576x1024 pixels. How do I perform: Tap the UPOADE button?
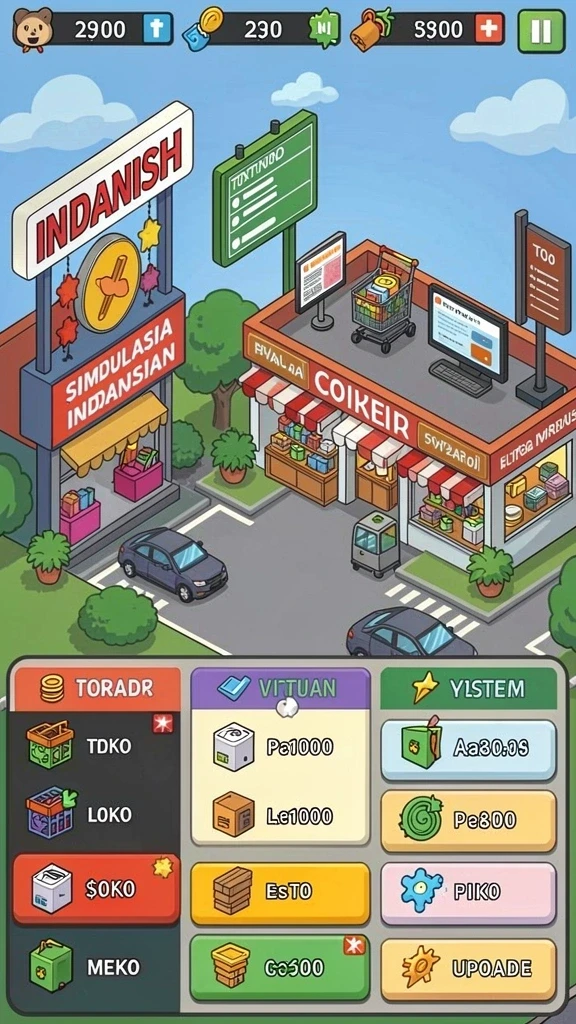coord(468,968)
